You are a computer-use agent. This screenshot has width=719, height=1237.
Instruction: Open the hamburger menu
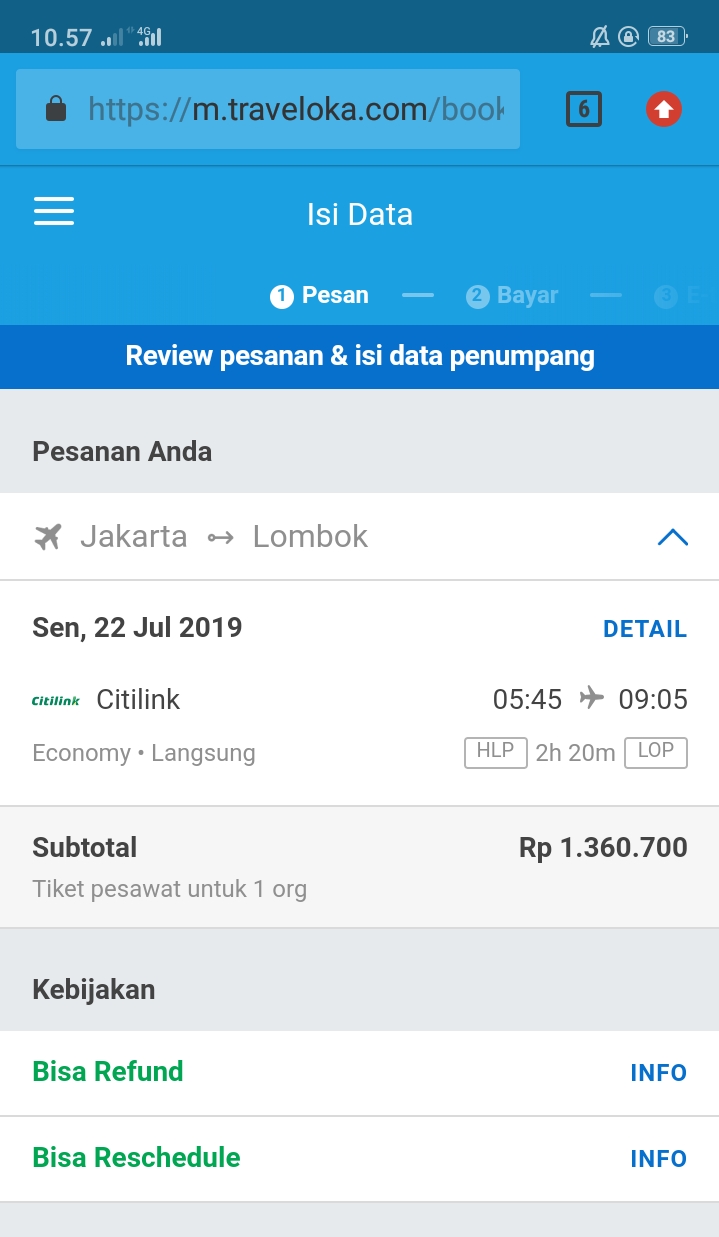click(54, 211)
